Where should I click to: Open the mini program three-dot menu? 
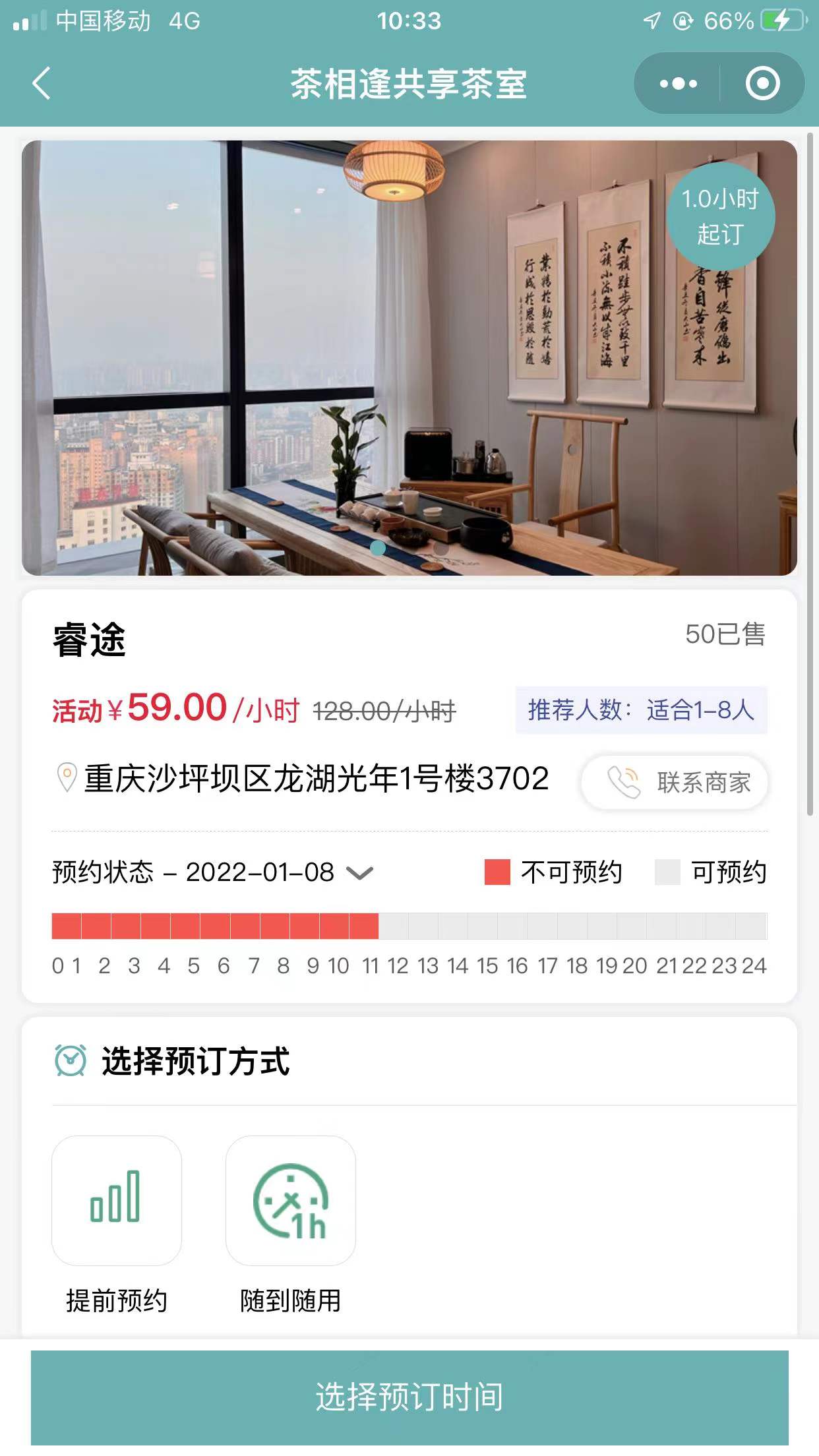click(678, 84)
